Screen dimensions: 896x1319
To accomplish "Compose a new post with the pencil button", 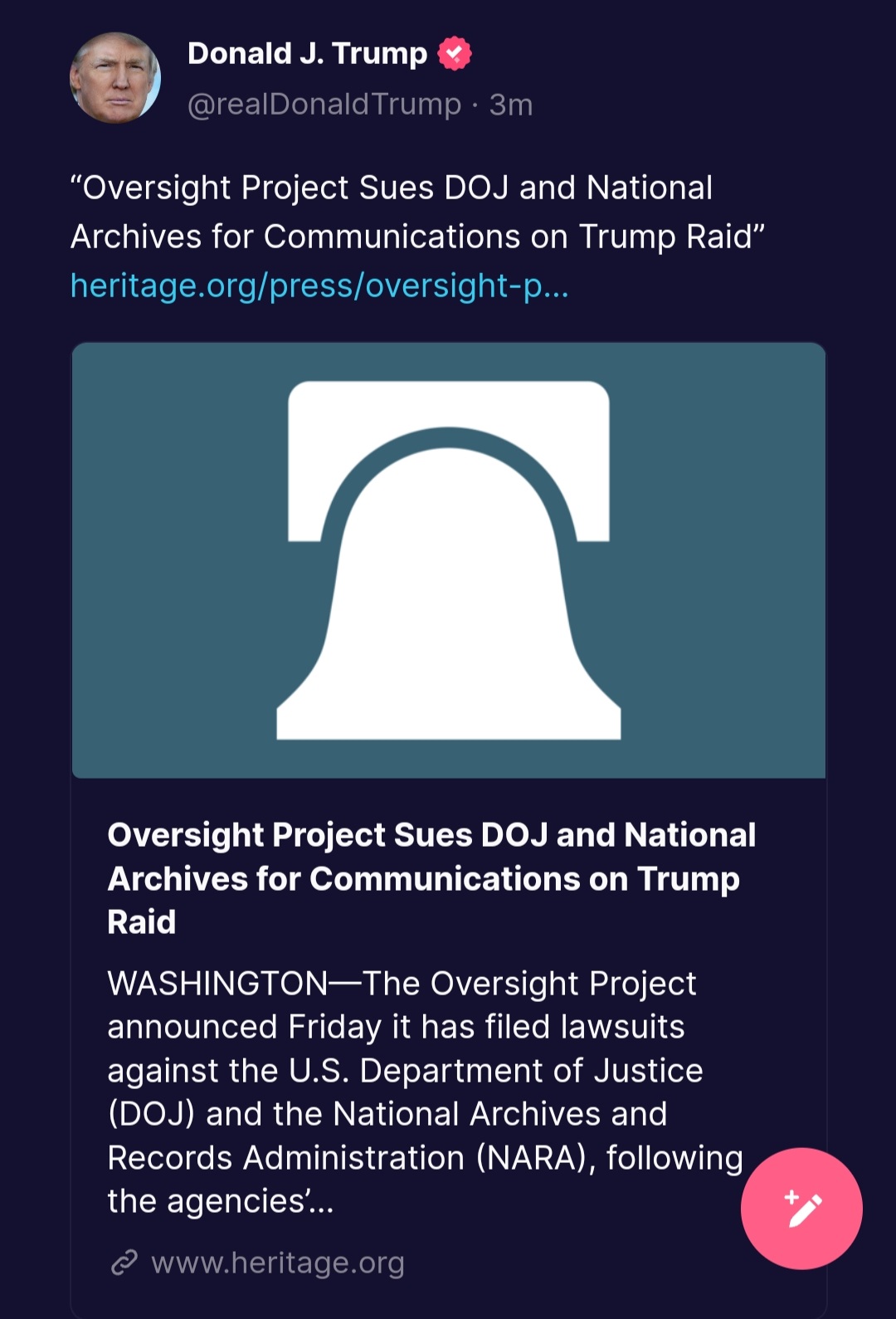I will click(x=801, y=1209).
